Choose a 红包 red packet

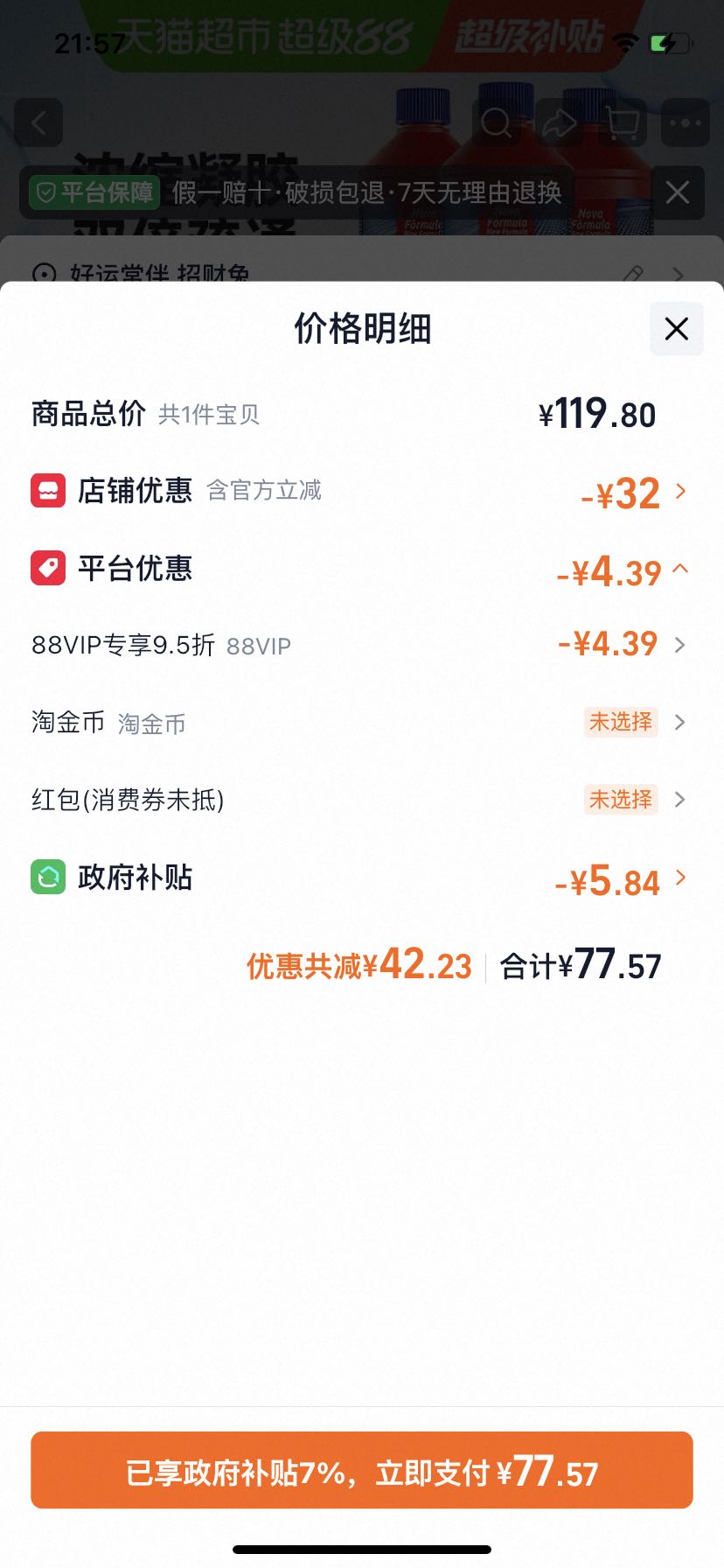point(362,799)
